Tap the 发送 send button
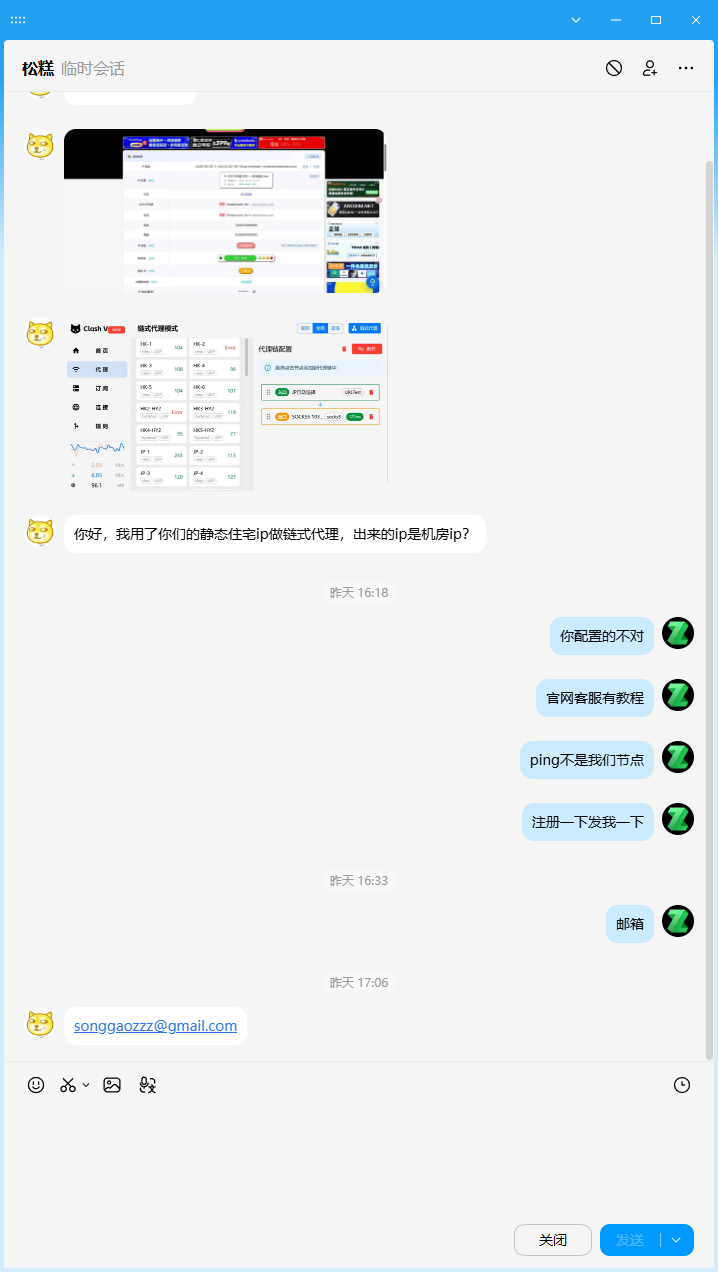 point(630,1240)
